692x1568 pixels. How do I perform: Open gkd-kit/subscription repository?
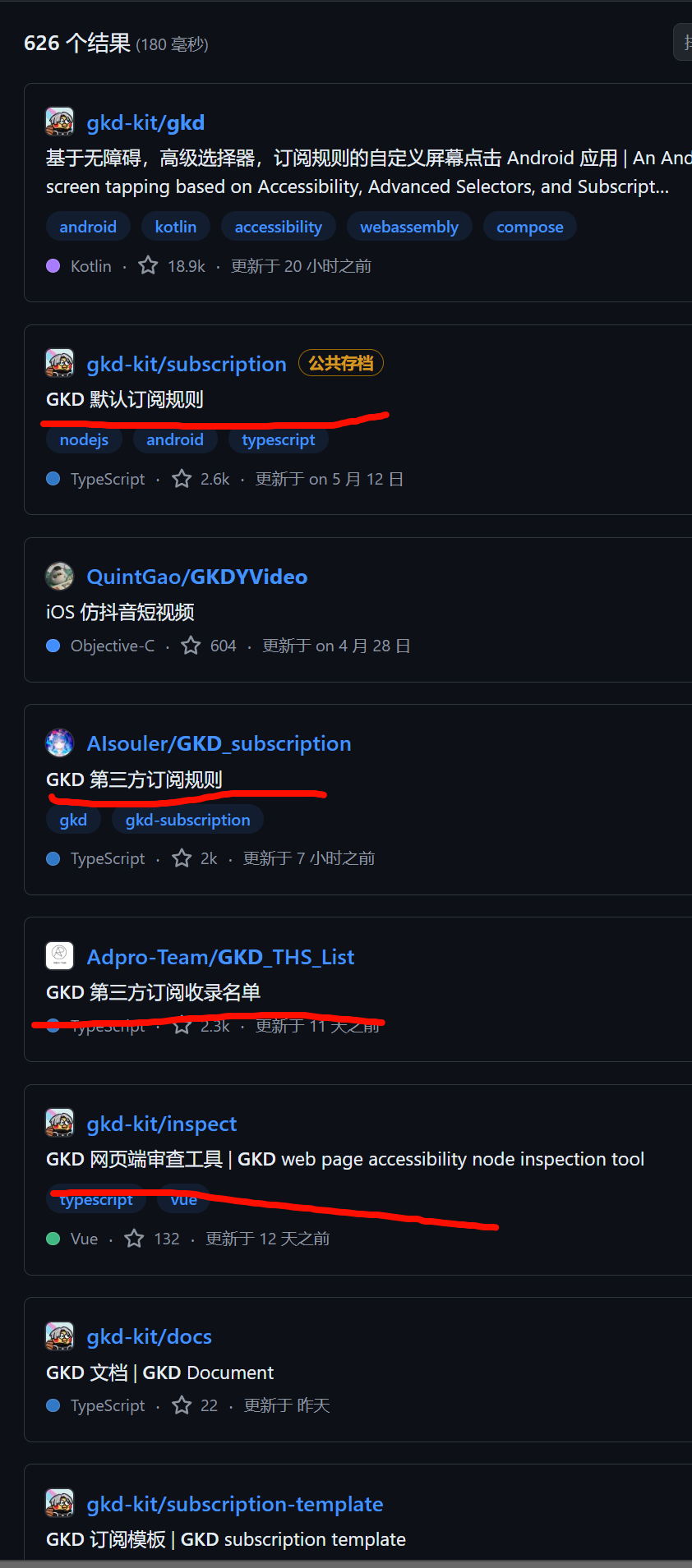point(187,364)
